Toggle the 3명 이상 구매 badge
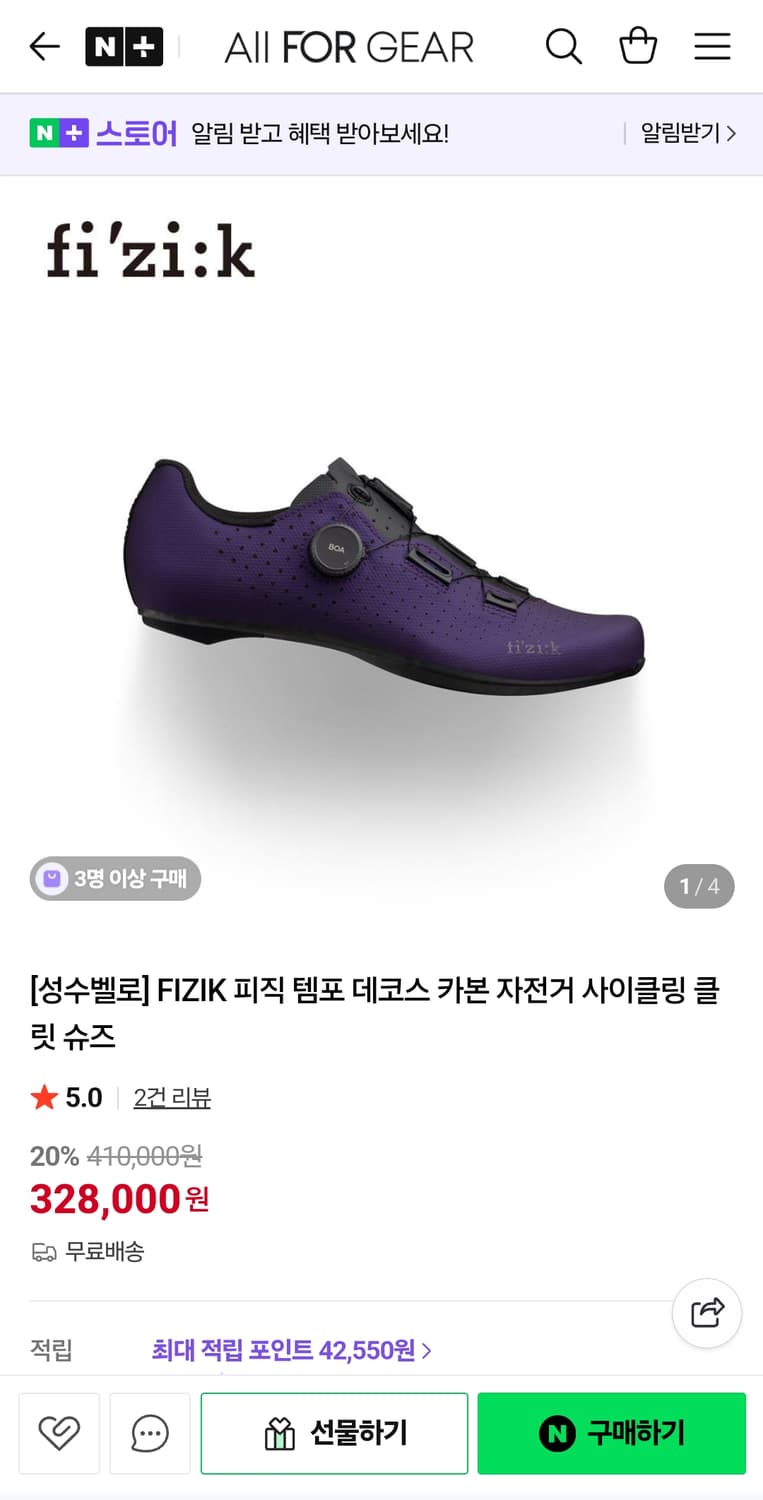763x1500 pixels. (114, 879)
